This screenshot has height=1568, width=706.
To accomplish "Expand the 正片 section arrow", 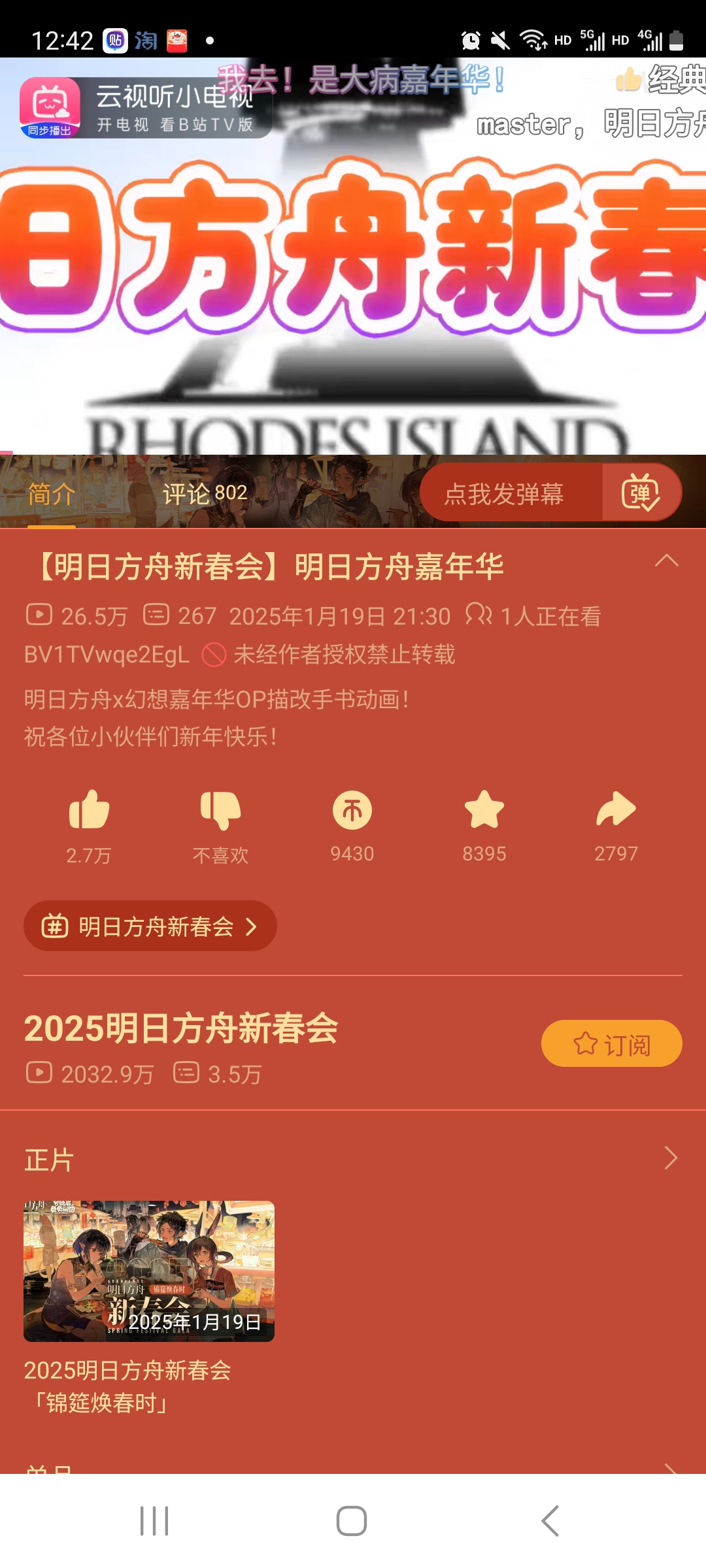I will [670, 1158].
